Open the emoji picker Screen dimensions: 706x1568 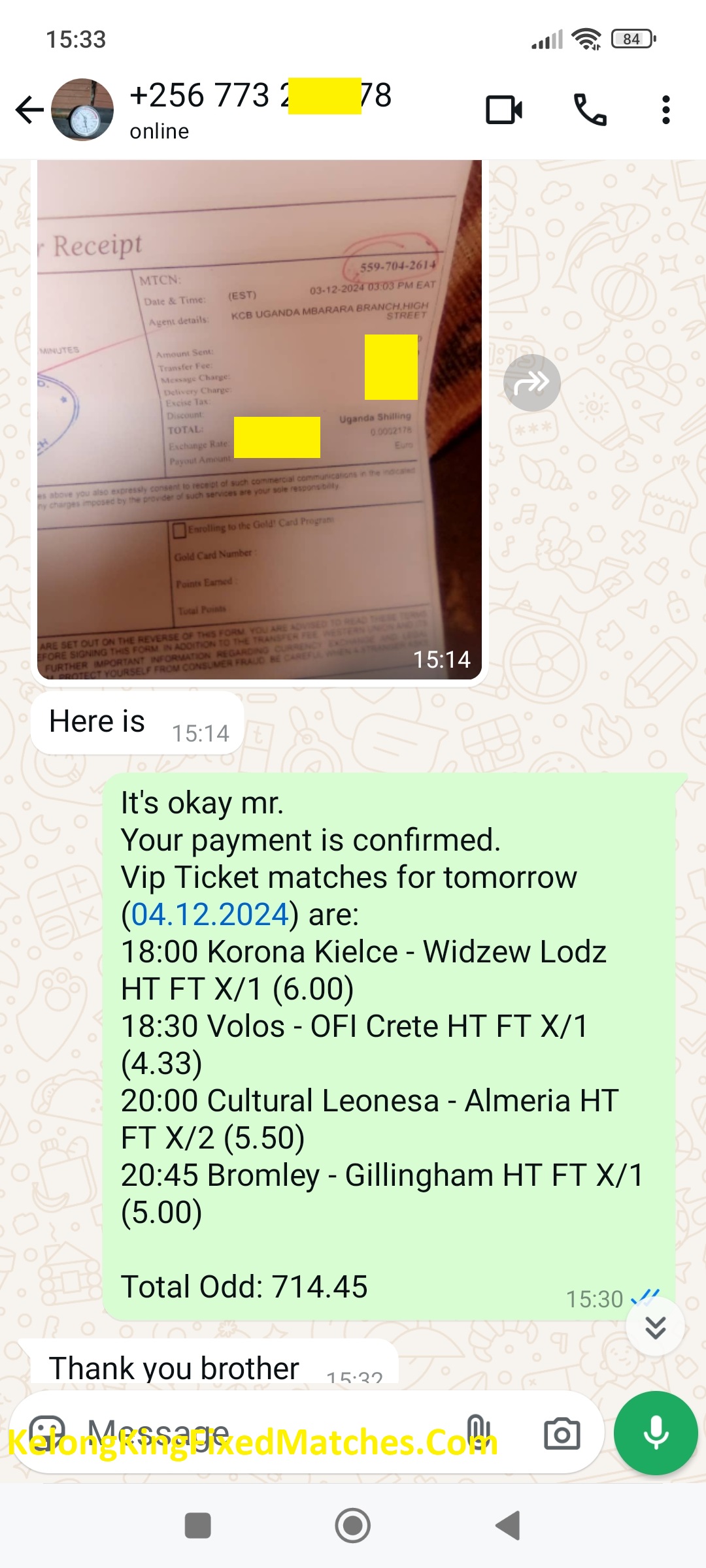tap(48, 1433)
